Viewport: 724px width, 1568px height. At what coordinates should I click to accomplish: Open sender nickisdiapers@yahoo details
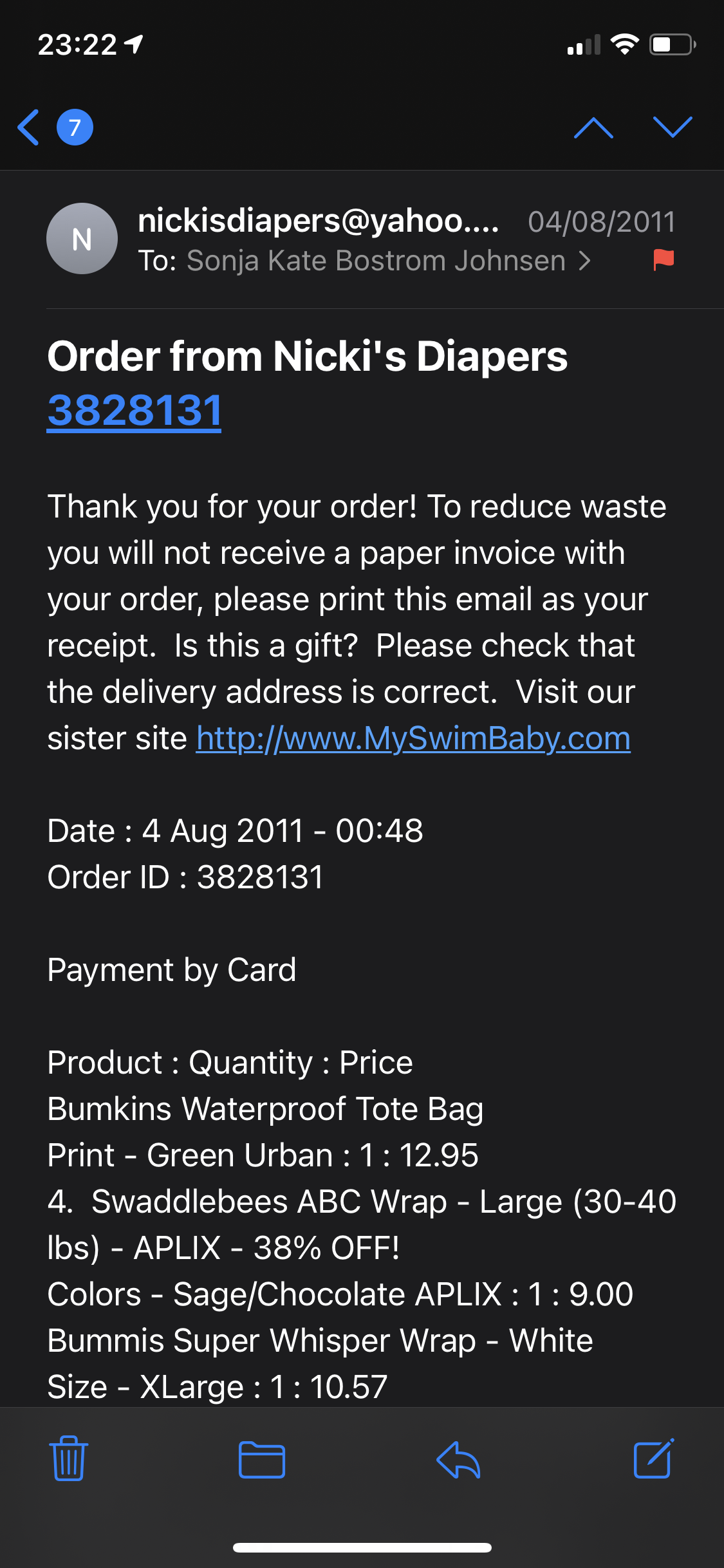pos(318,221)
